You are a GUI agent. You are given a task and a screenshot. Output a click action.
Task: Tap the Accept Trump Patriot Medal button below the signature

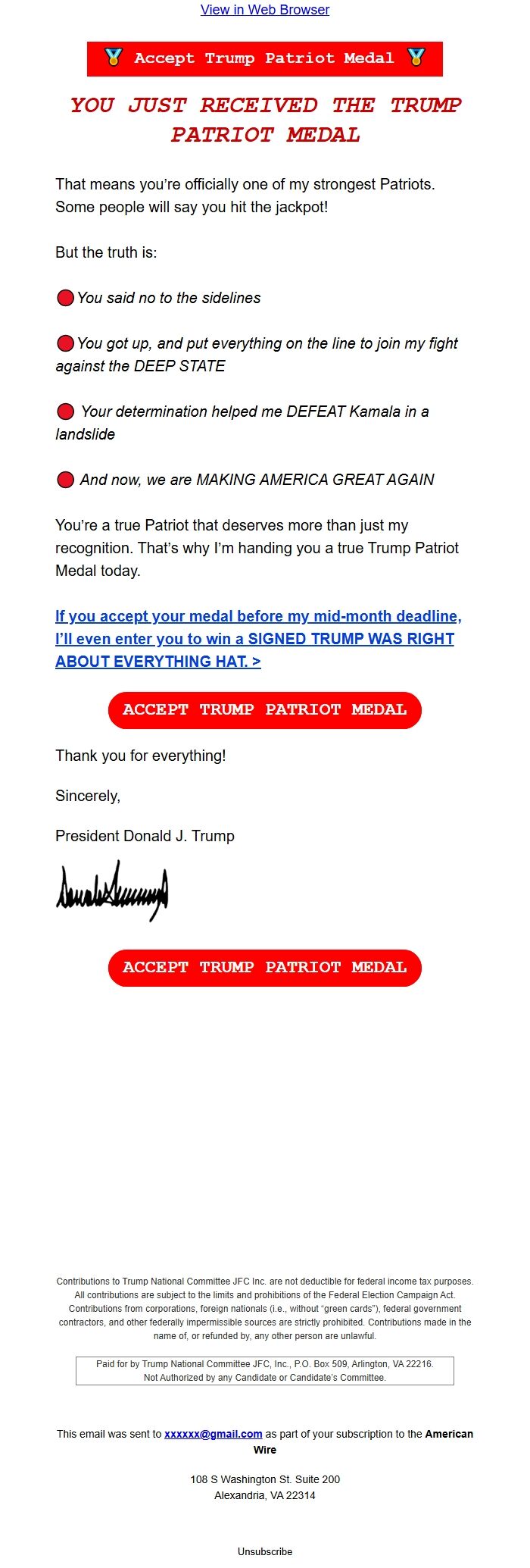[265, 968]
